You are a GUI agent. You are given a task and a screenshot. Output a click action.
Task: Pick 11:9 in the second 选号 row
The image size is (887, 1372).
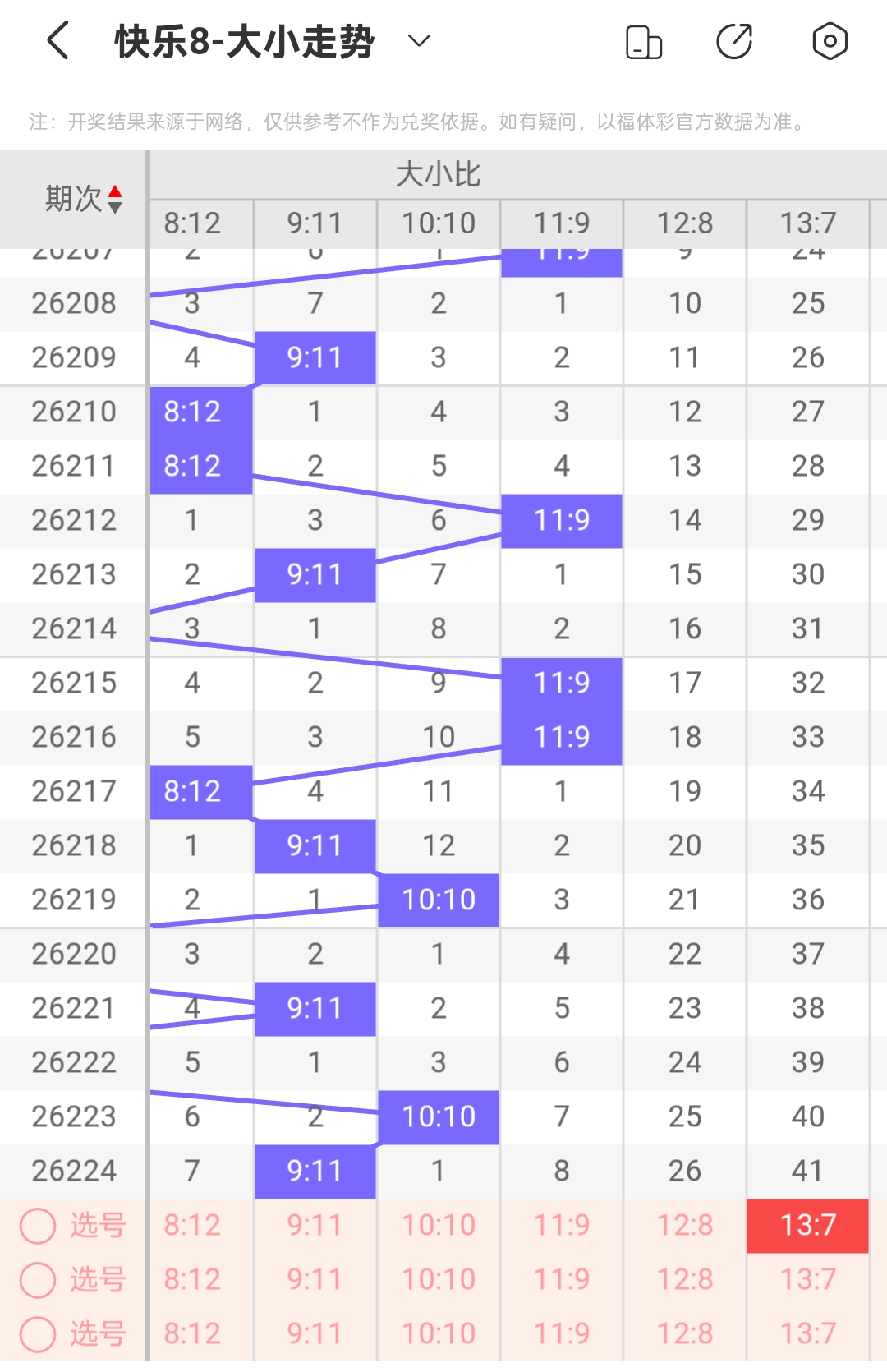(562, 1279)
